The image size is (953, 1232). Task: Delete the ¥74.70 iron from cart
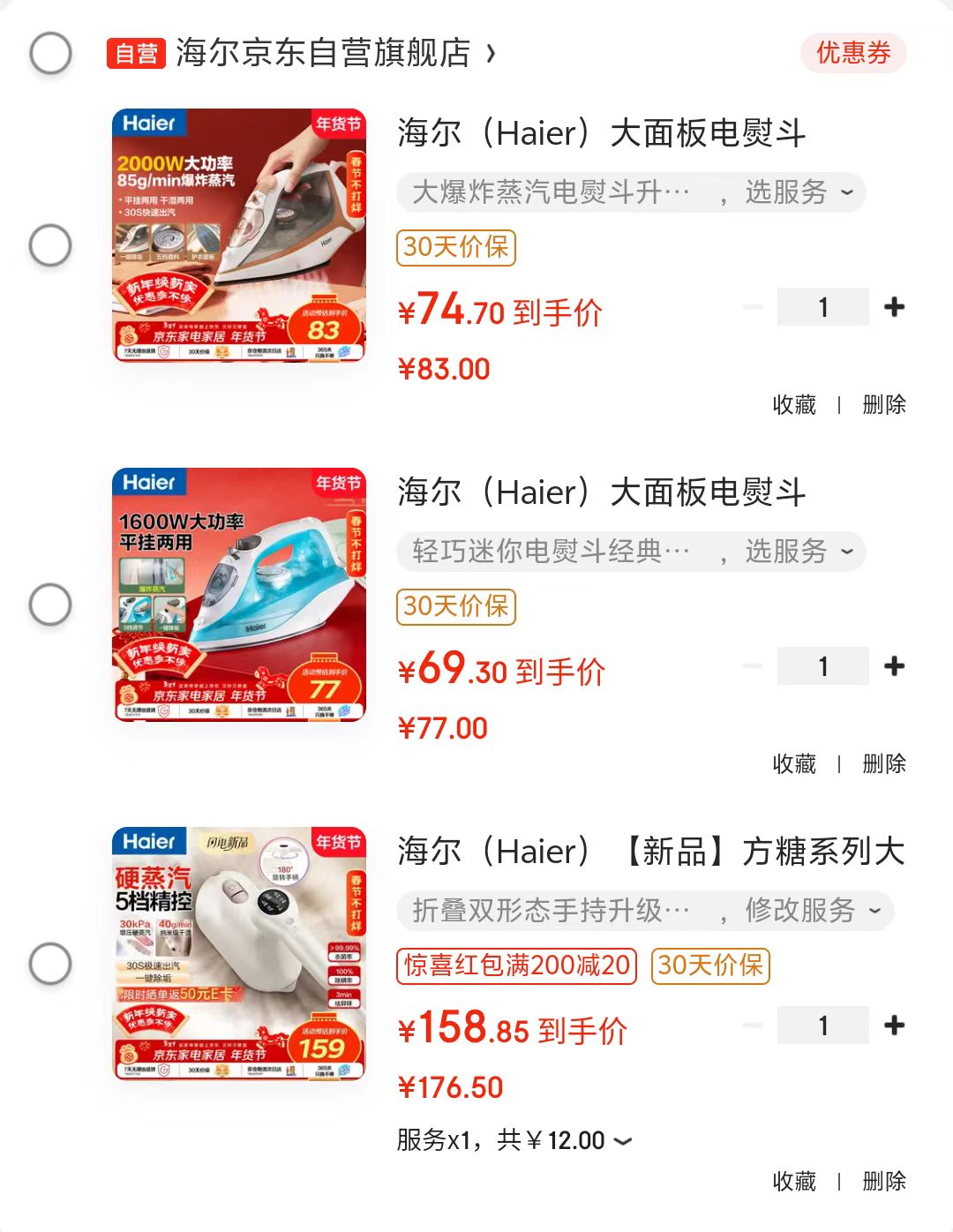[x=883, y=404]
